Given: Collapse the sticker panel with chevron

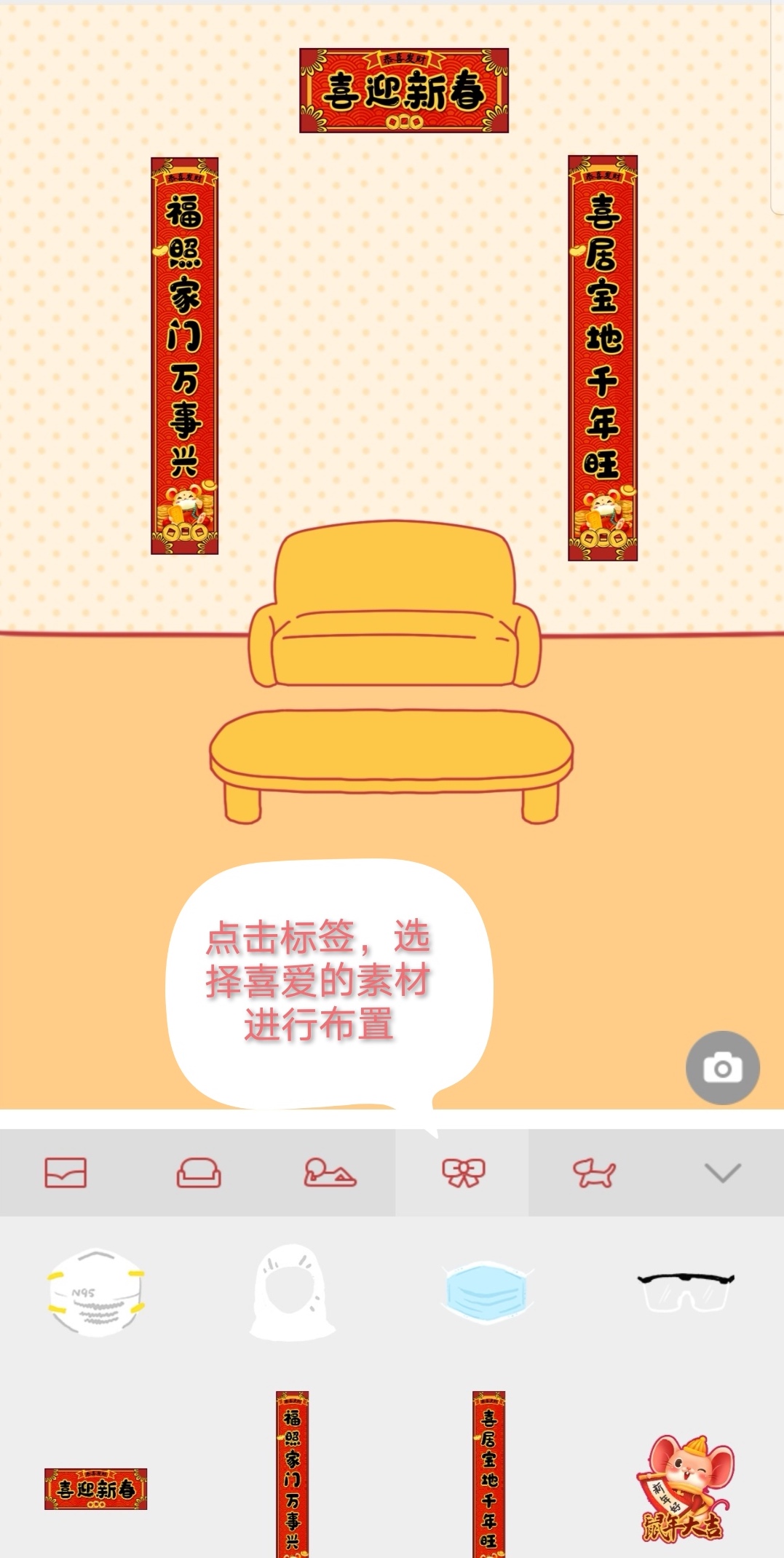Looking at the screenshot, I should [722, 1172].
